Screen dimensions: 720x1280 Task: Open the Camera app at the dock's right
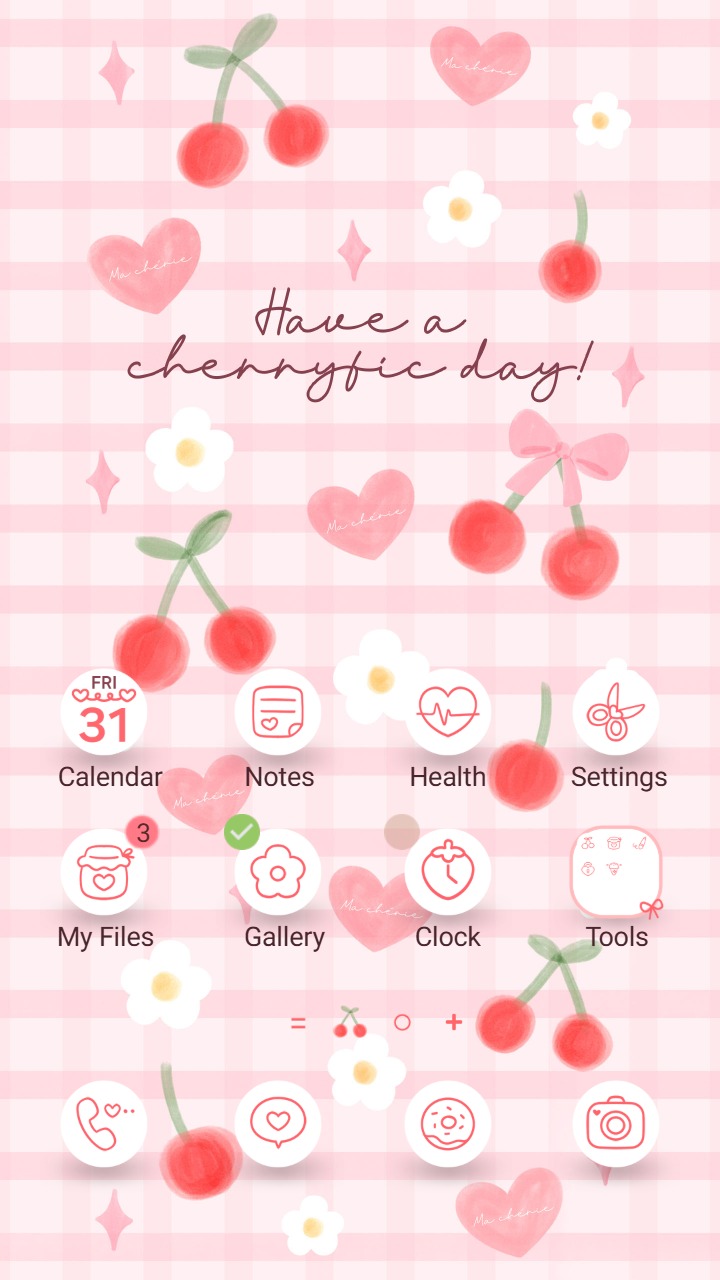[x=618, y=1122]
